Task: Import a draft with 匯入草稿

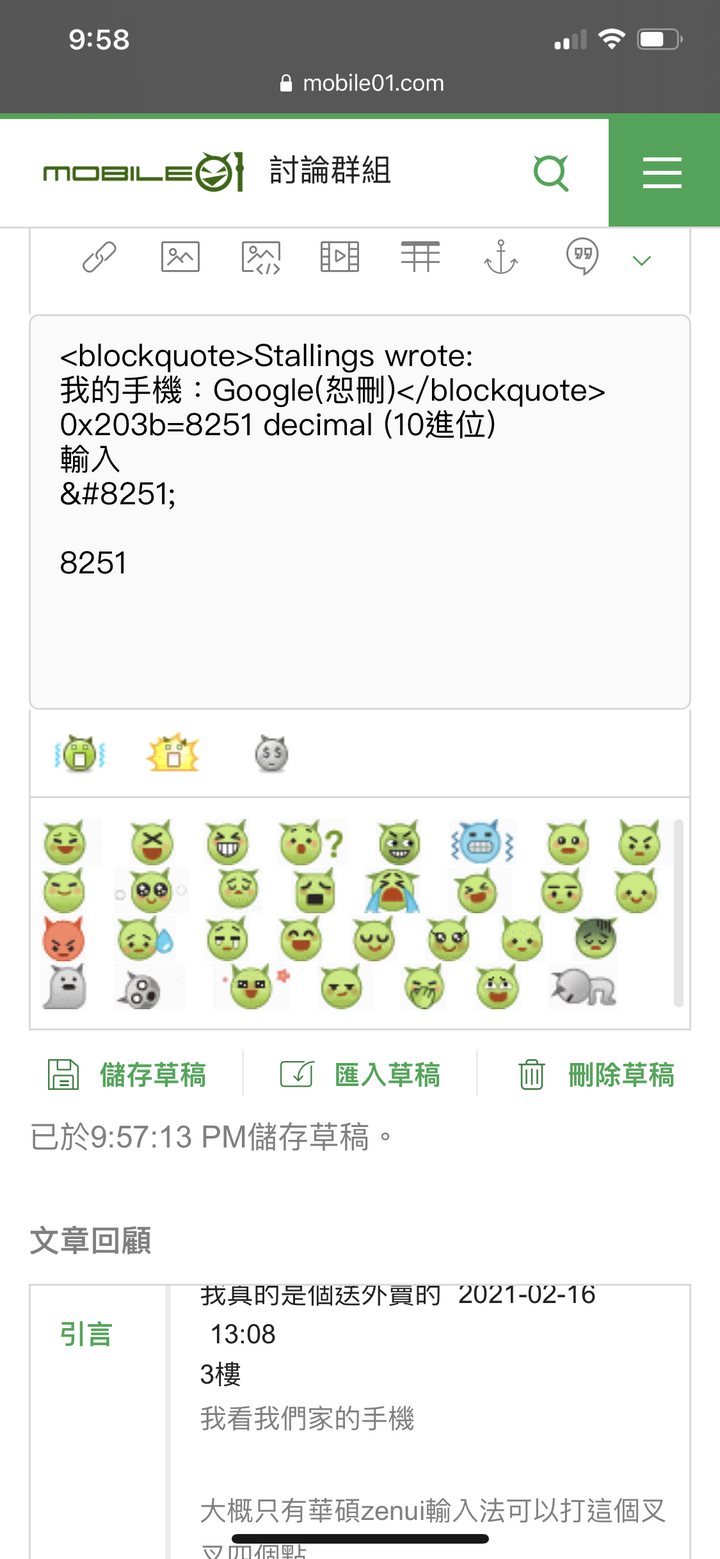Action: click(x=360, y=1075)
